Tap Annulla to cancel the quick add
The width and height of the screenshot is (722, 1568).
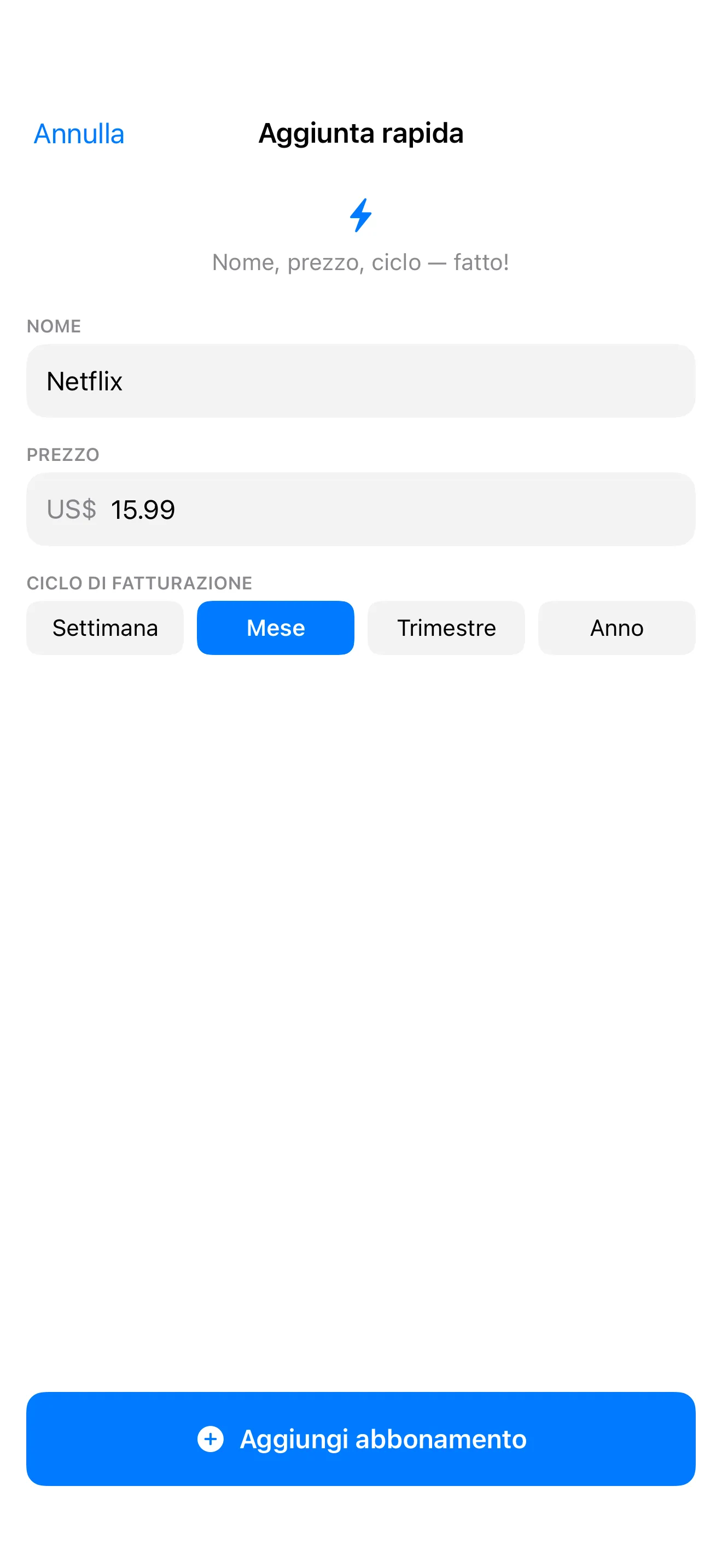click(79, 134)
